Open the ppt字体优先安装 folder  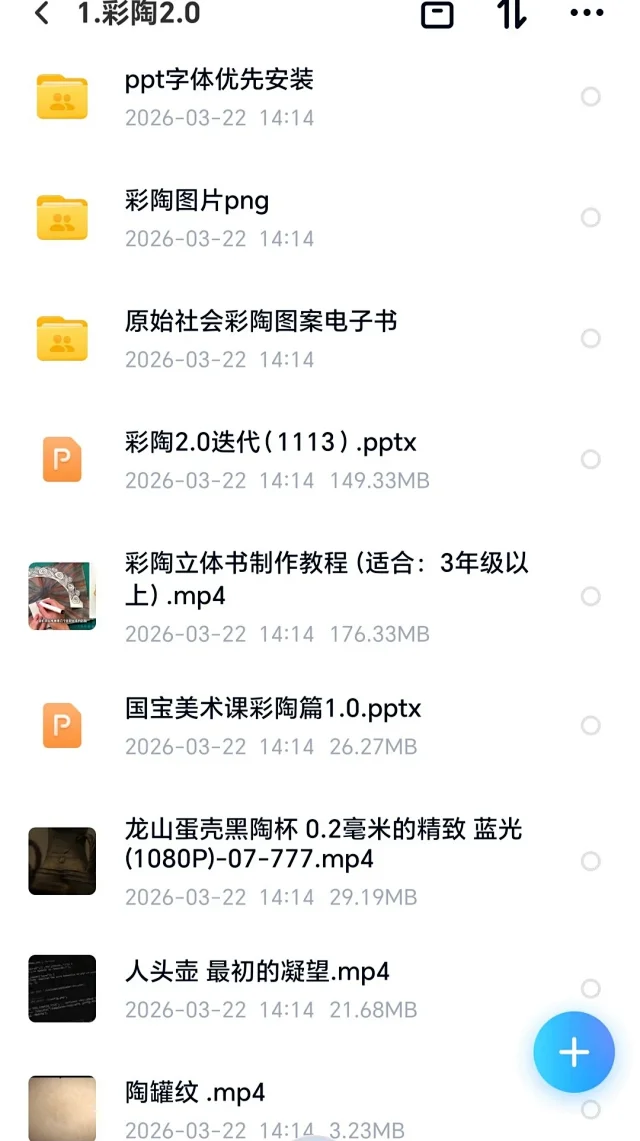point(220,80)
